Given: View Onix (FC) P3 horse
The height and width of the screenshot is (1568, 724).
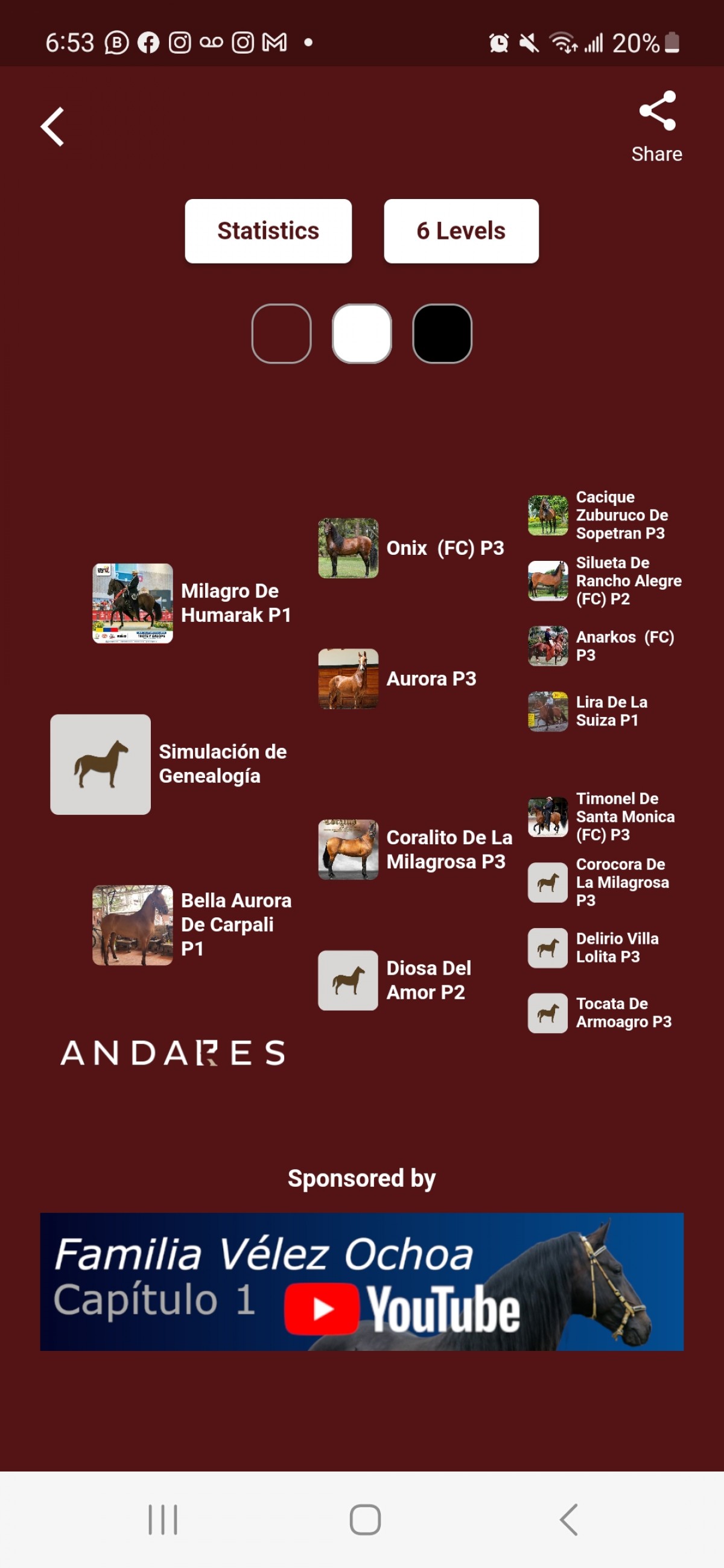Looking at the screenshot, I should 411,548.
